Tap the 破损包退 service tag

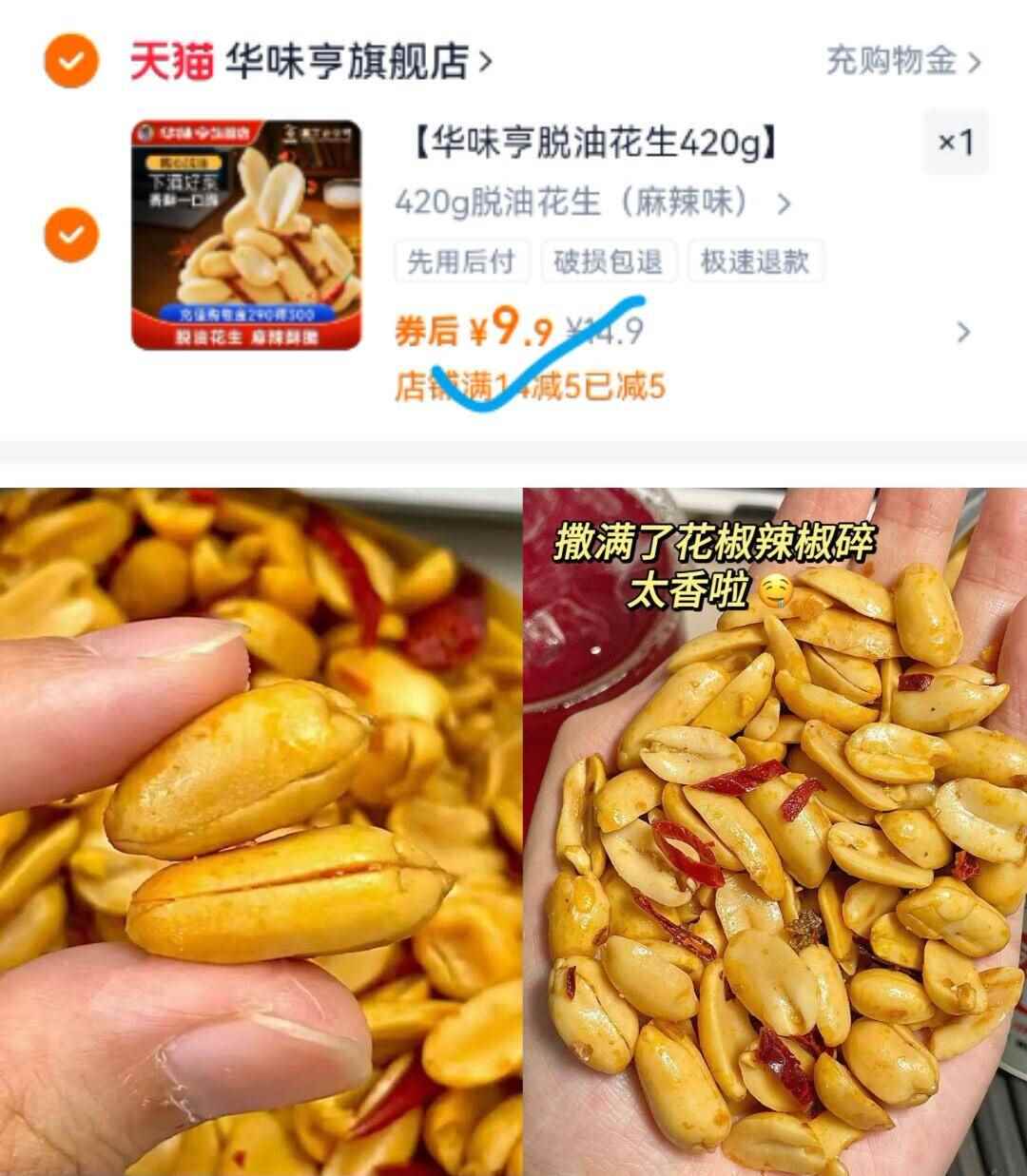coord(609,261)
